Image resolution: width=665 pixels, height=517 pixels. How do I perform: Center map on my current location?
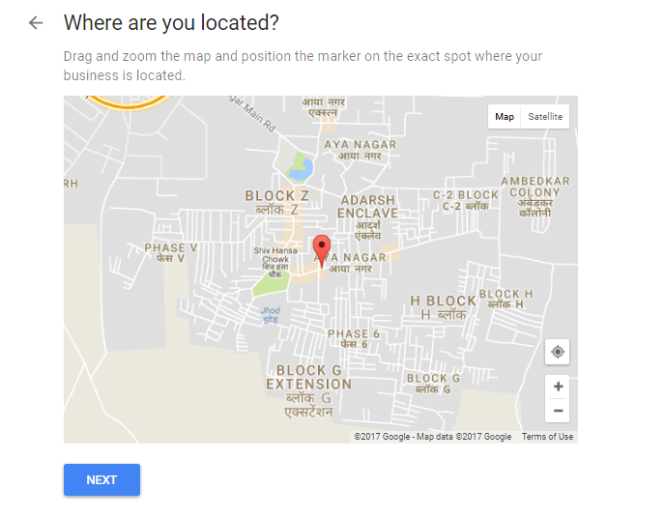pyautogui.click(x=557, y=351)
